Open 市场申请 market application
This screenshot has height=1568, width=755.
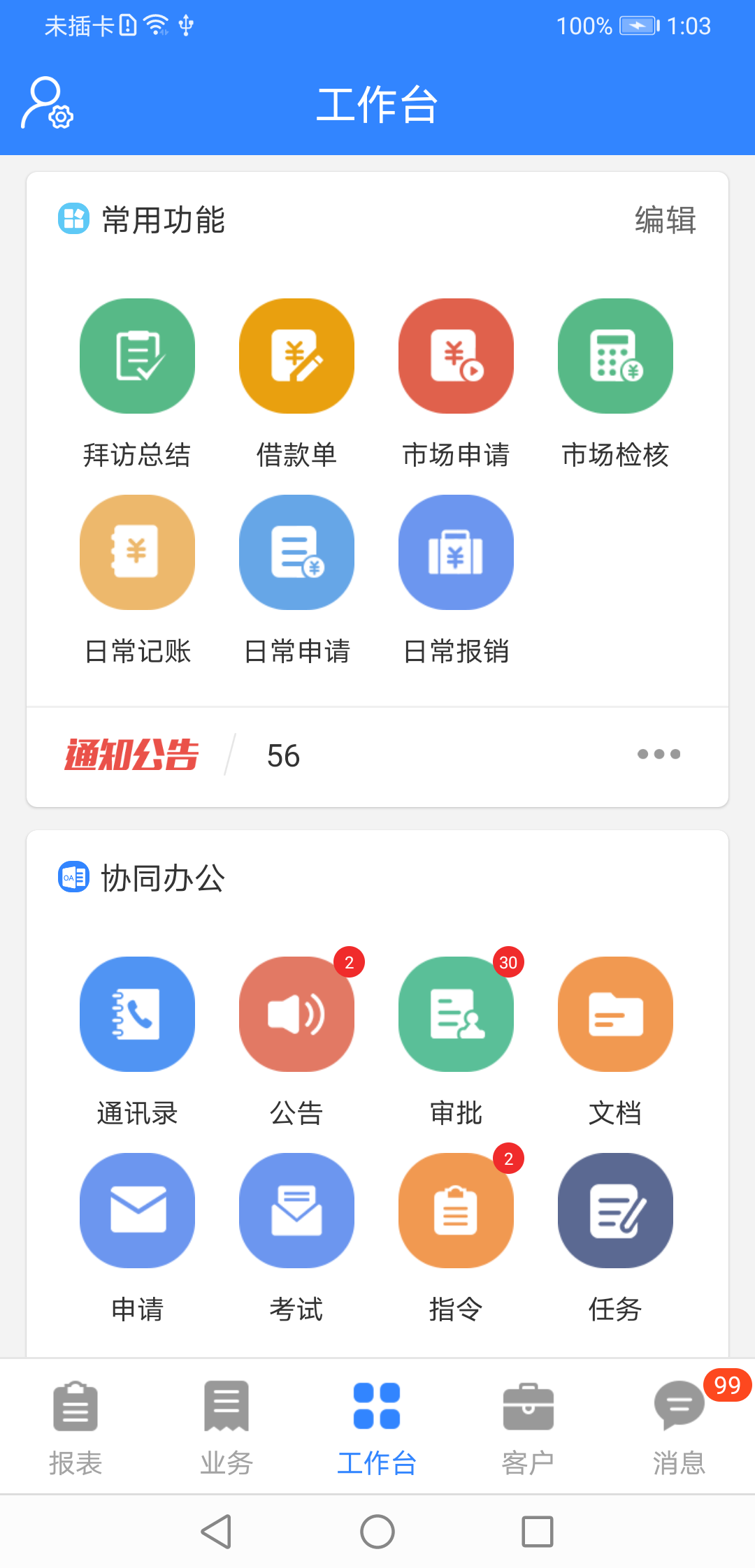pos(456,355)
